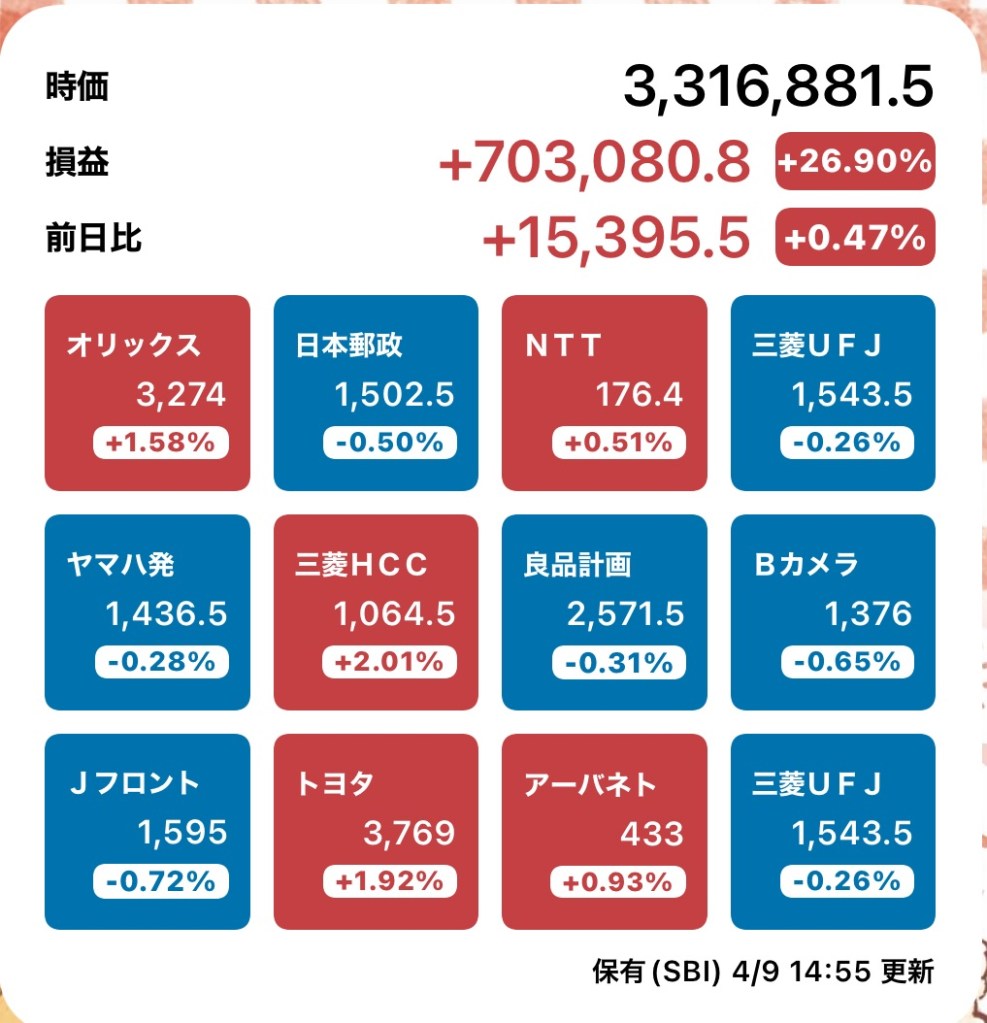
Task: Select the Bカメラ holding card
Action: [833, 612]
